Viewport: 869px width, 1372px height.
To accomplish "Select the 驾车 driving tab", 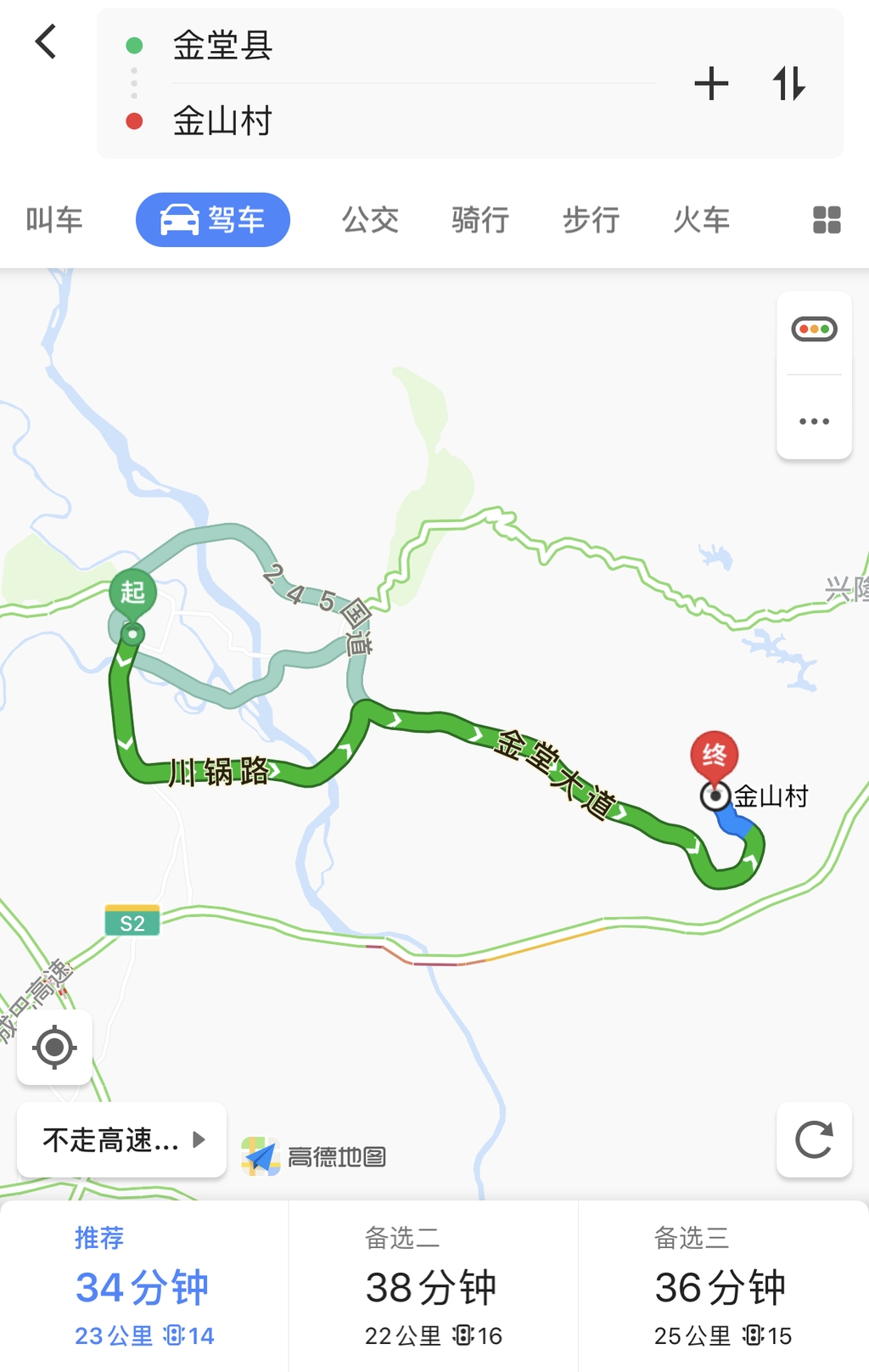I will 213,220.
